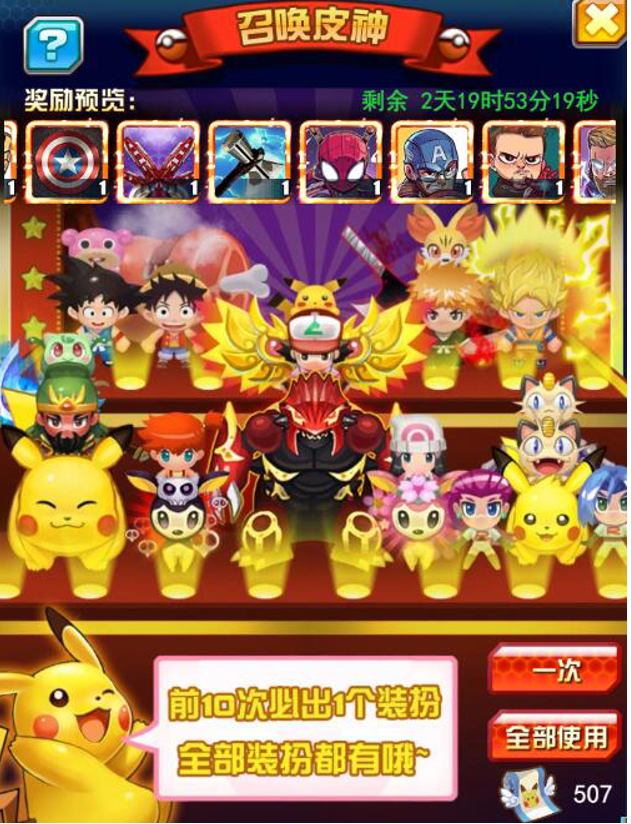View the Captain America shield reward
This screenshot has width=631, height=824.
[67, 161]
